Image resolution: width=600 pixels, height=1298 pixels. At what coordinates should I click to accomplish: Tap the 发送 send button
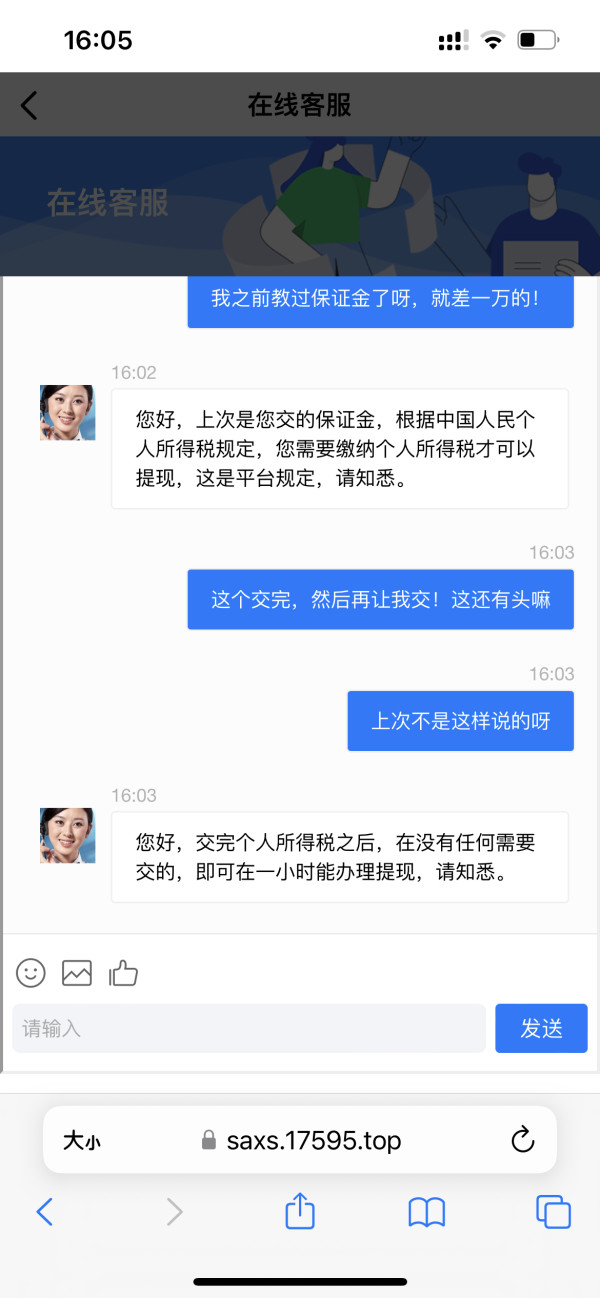(x=541, y=1028)
